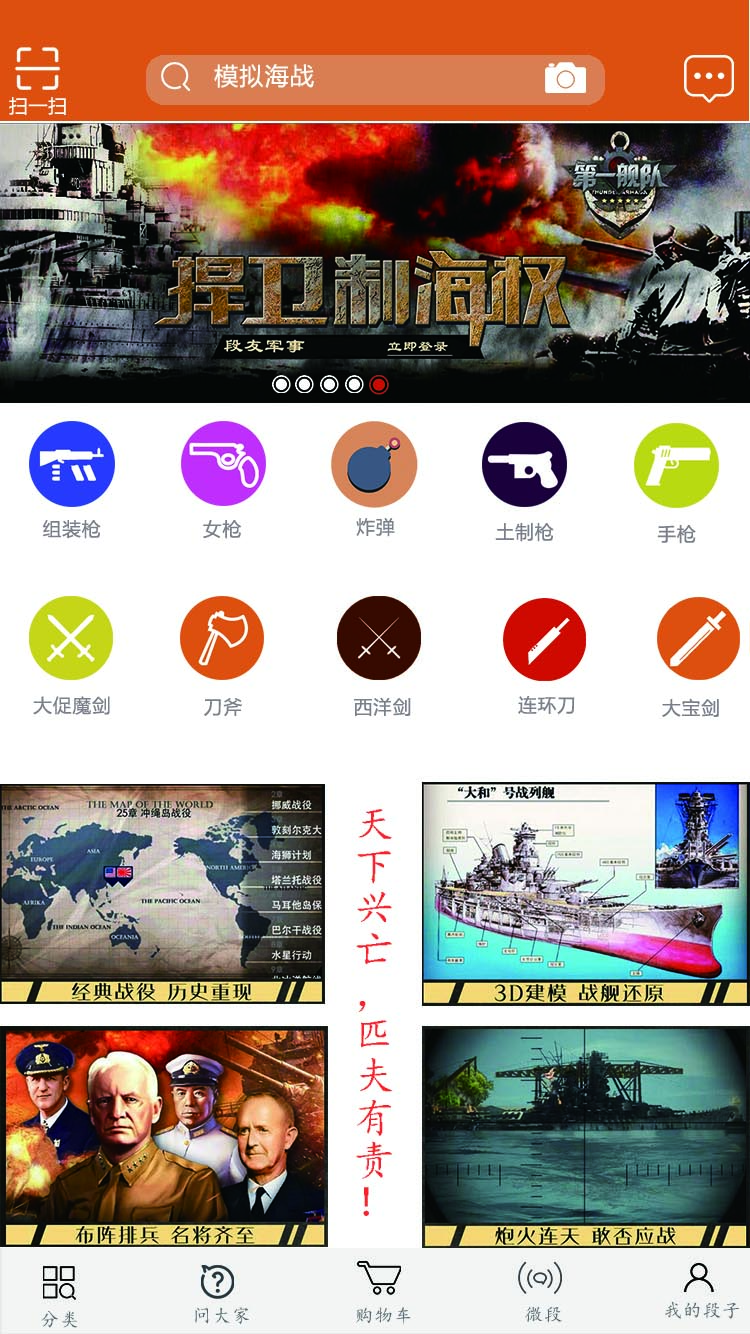Image resolution: width=750 pixels, height=1334 pixels.
Task: Open the messages chat bubble icon
Action: (709, 77)
